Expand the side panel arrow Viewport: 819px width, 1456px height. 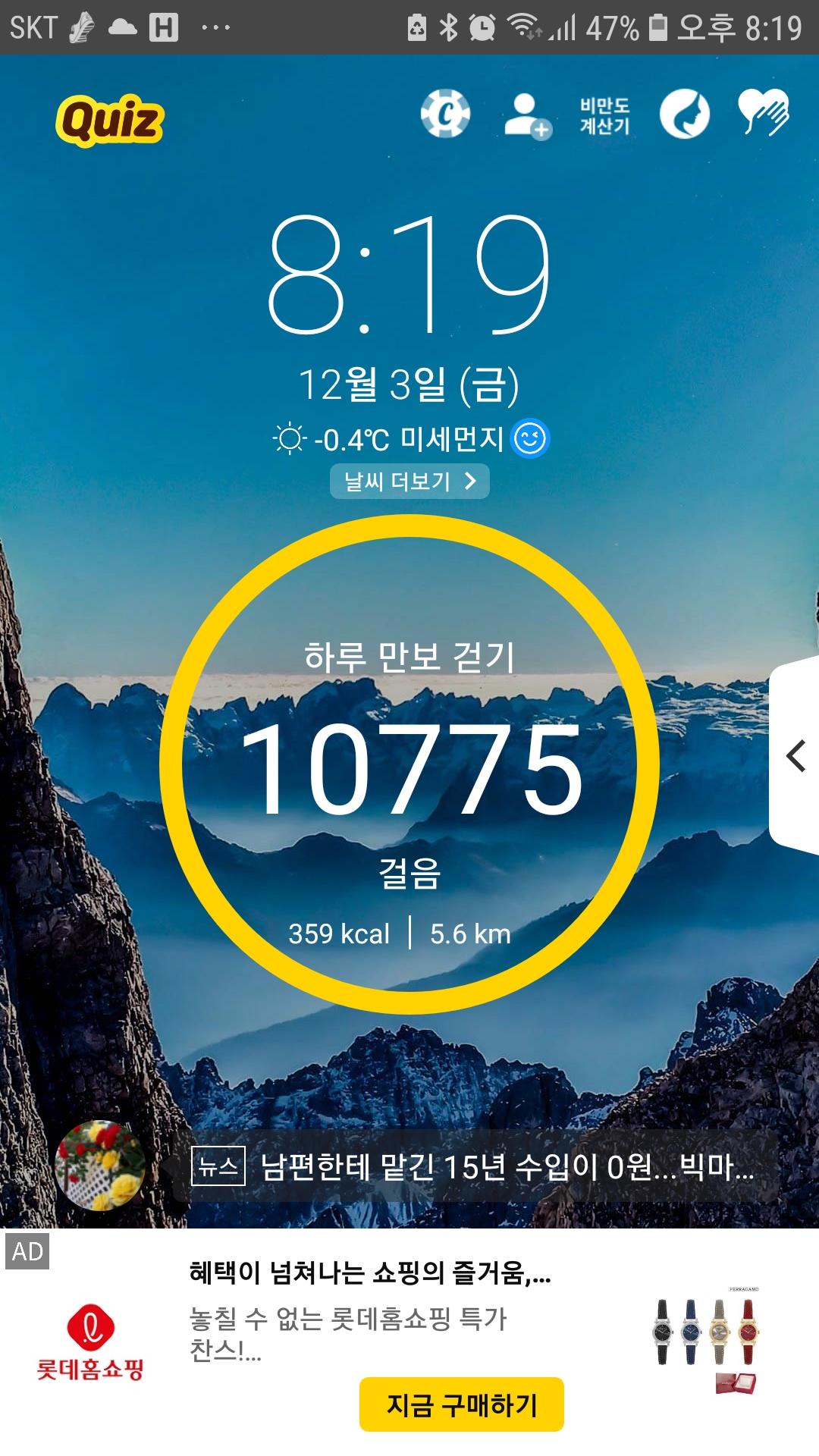pos(795,756)
